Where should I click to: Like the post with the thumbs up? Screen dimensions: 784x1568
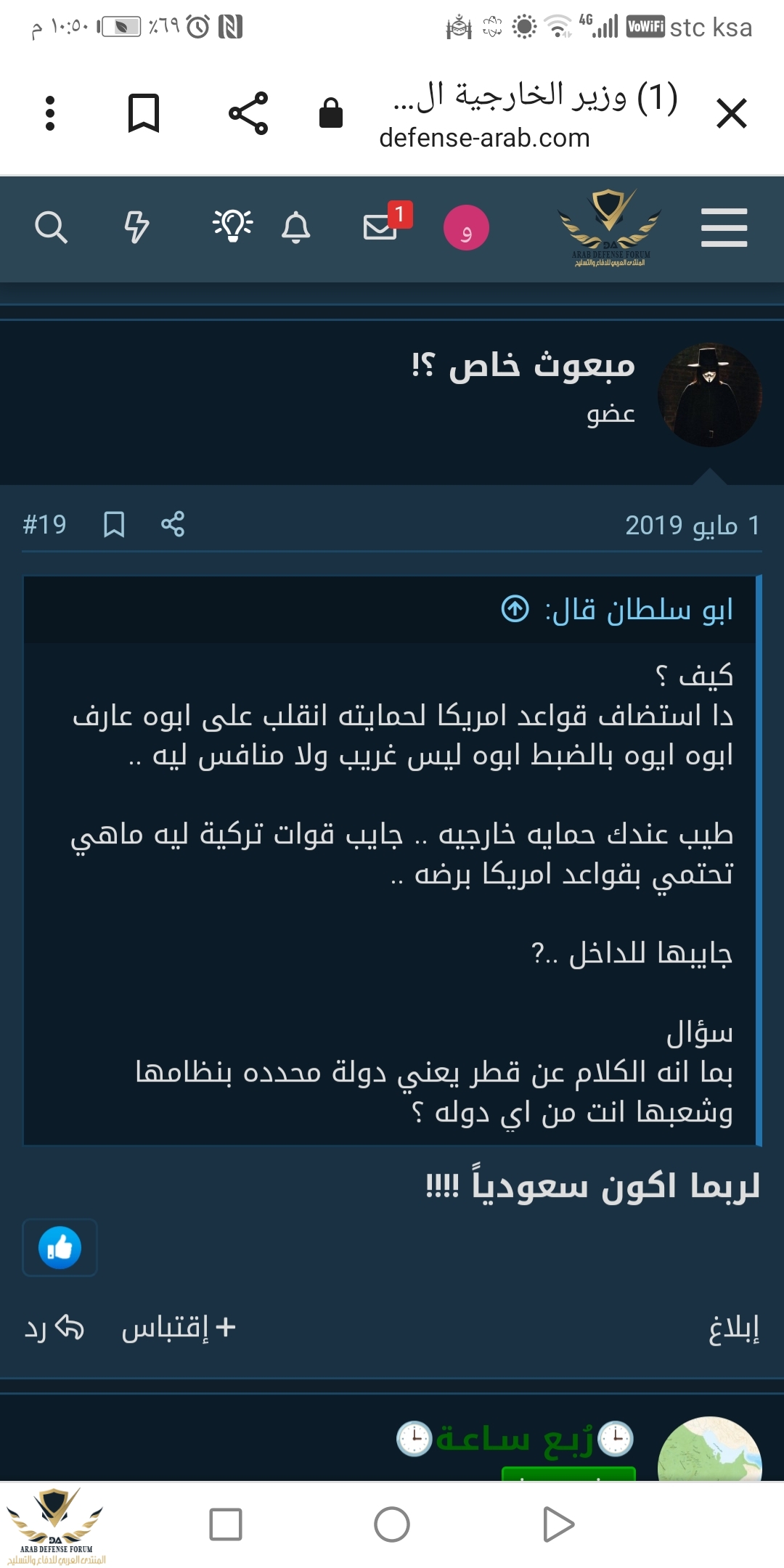60,1248
